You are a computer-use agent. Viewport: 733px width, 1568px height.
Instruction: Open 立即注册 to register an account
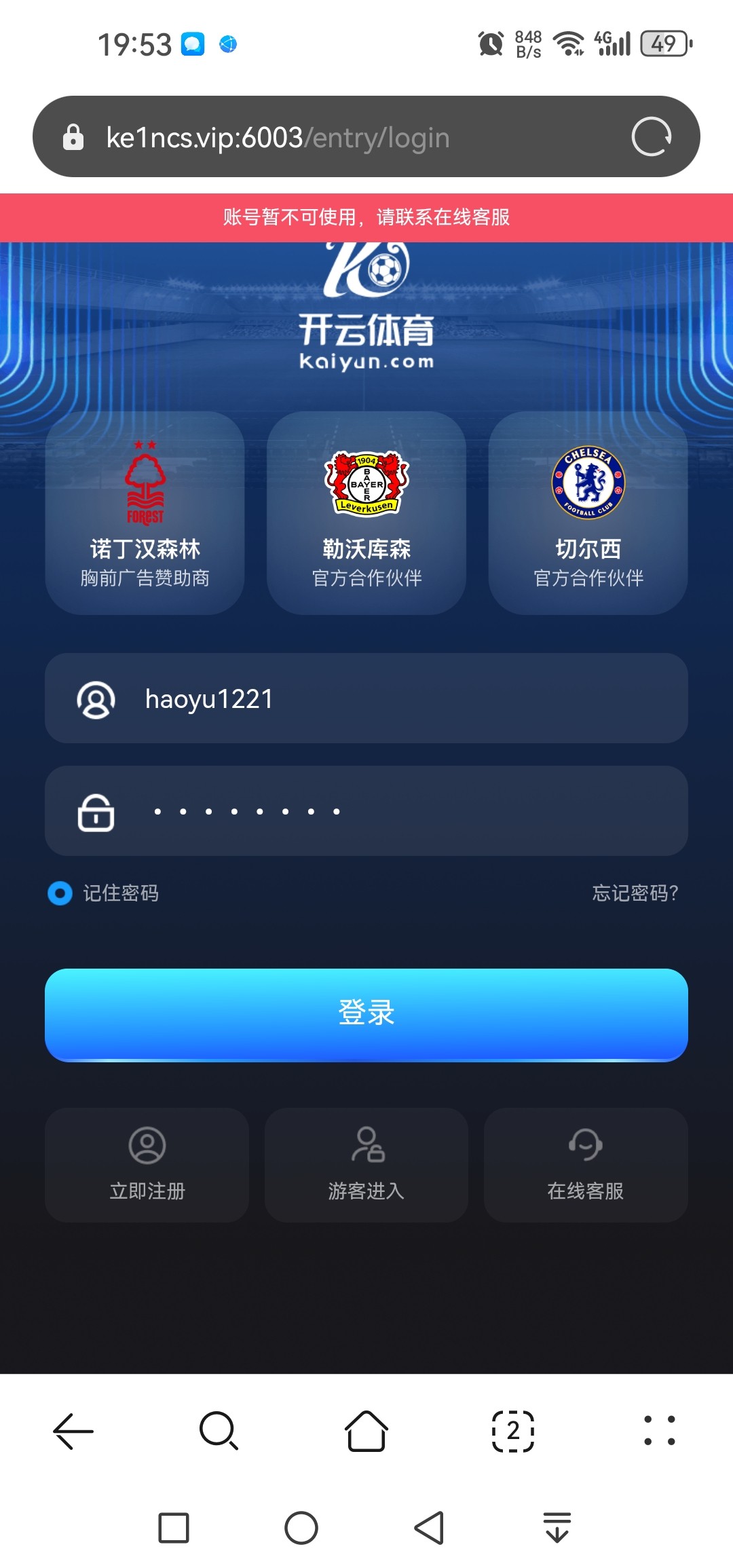[147, 1165]
